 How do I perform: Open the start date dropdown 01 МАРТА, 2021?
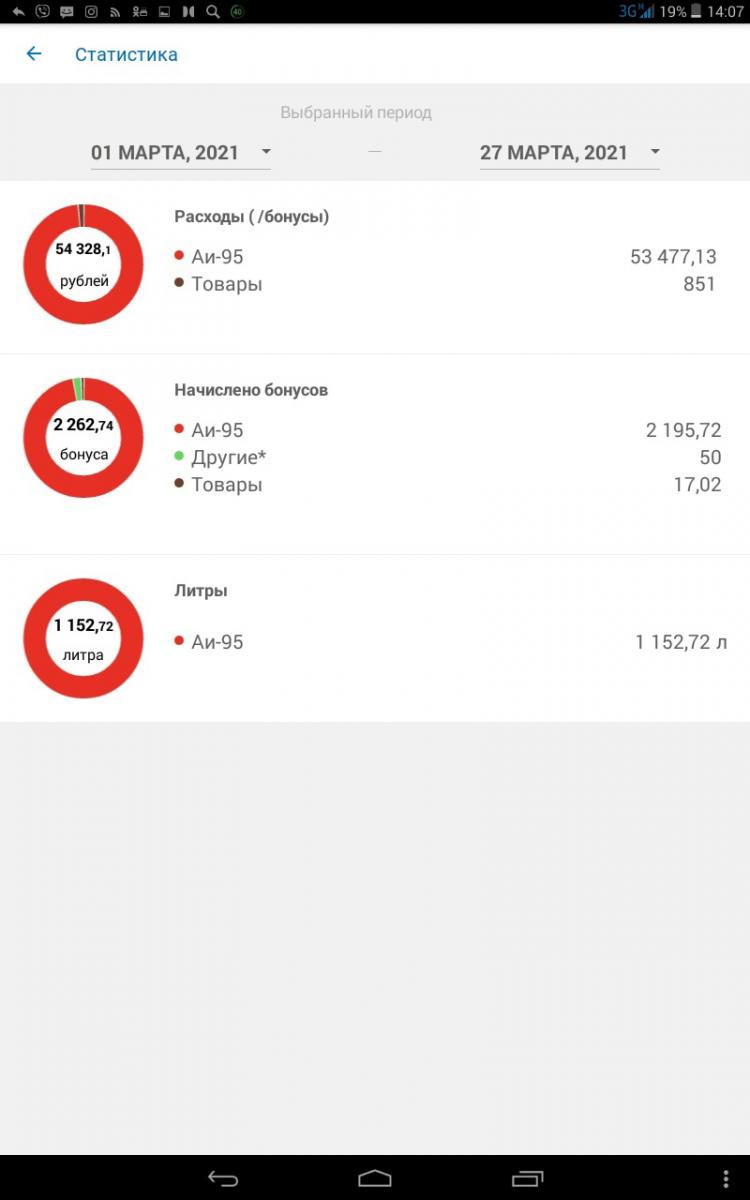point(181,153)
